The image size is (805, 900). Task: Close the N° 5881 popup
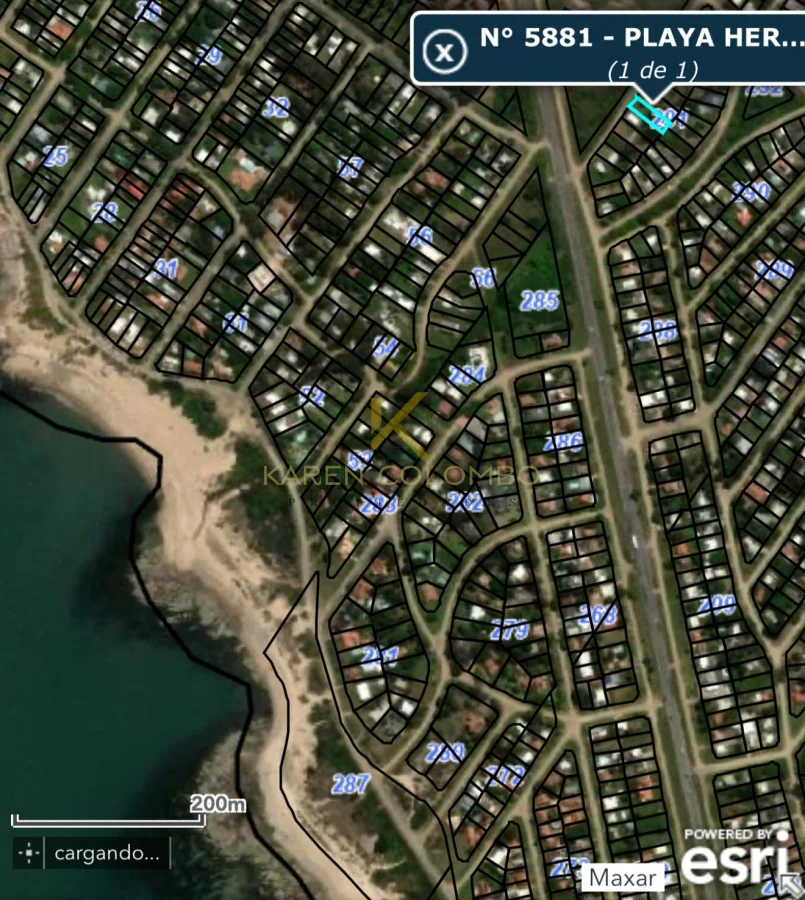pyautogui.click(x=444, y=49)
